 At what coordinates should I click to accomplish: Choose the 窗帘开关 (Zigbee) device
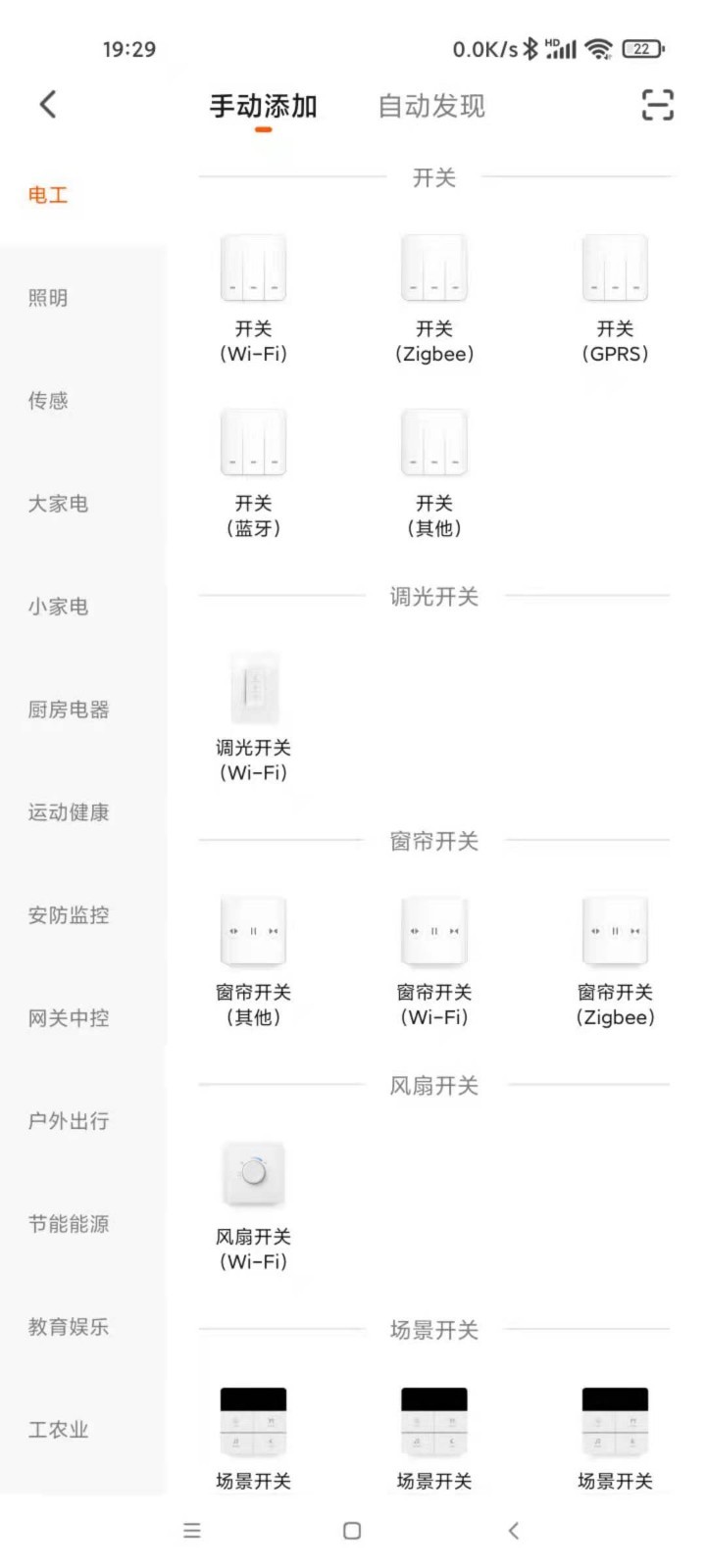(x=615, y=962)
